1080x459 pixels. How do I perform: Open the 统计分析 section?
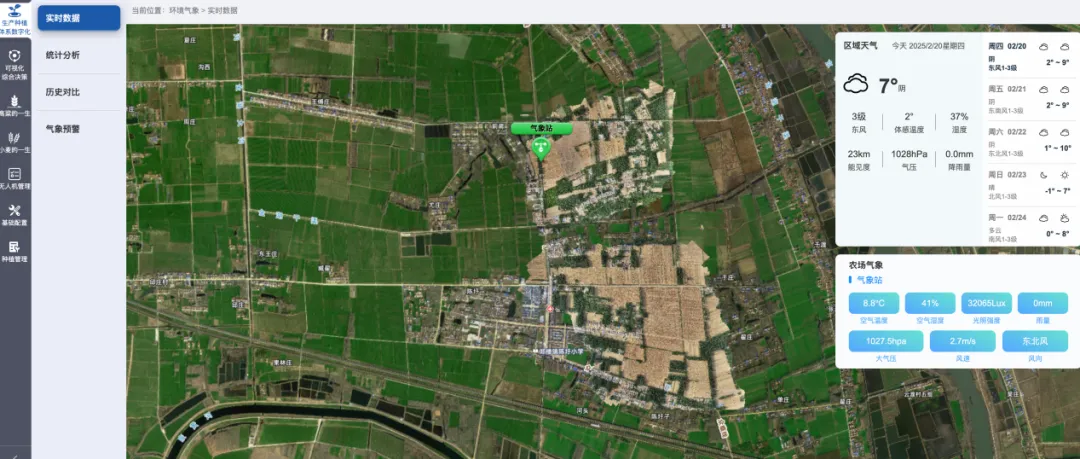63,55
